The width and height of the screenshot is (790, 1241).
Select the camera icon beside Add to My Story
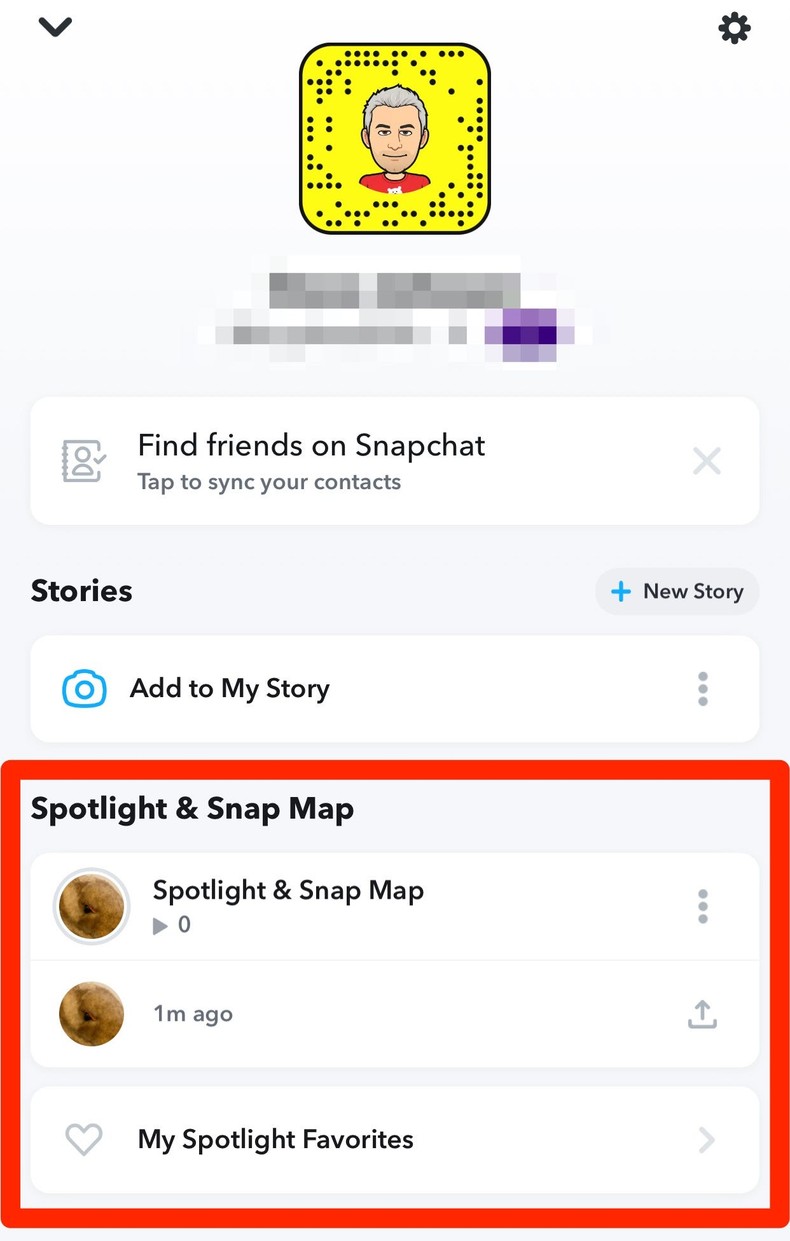tap(84, 689)
